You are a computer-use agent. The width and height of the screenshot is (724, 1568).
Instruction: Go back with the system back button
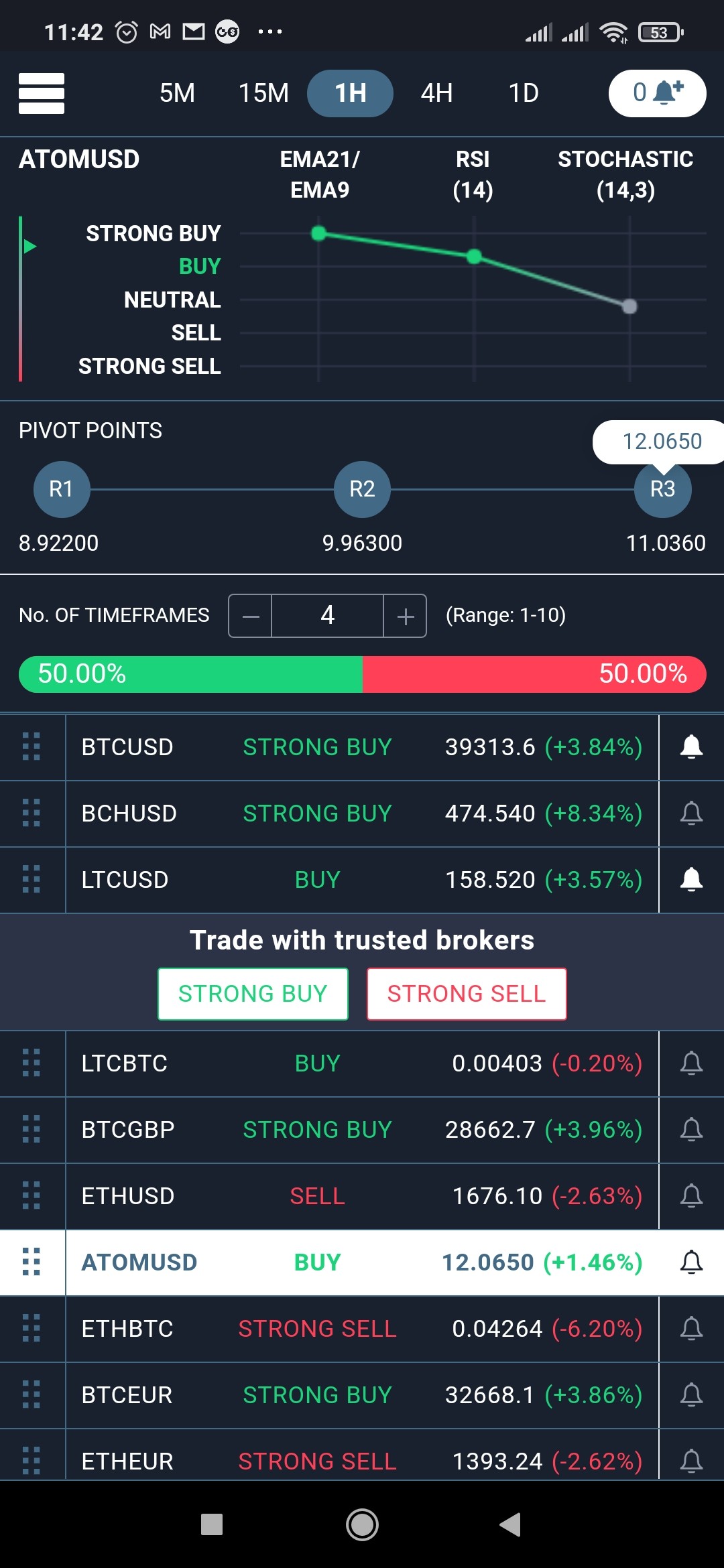pos(511,1524)
